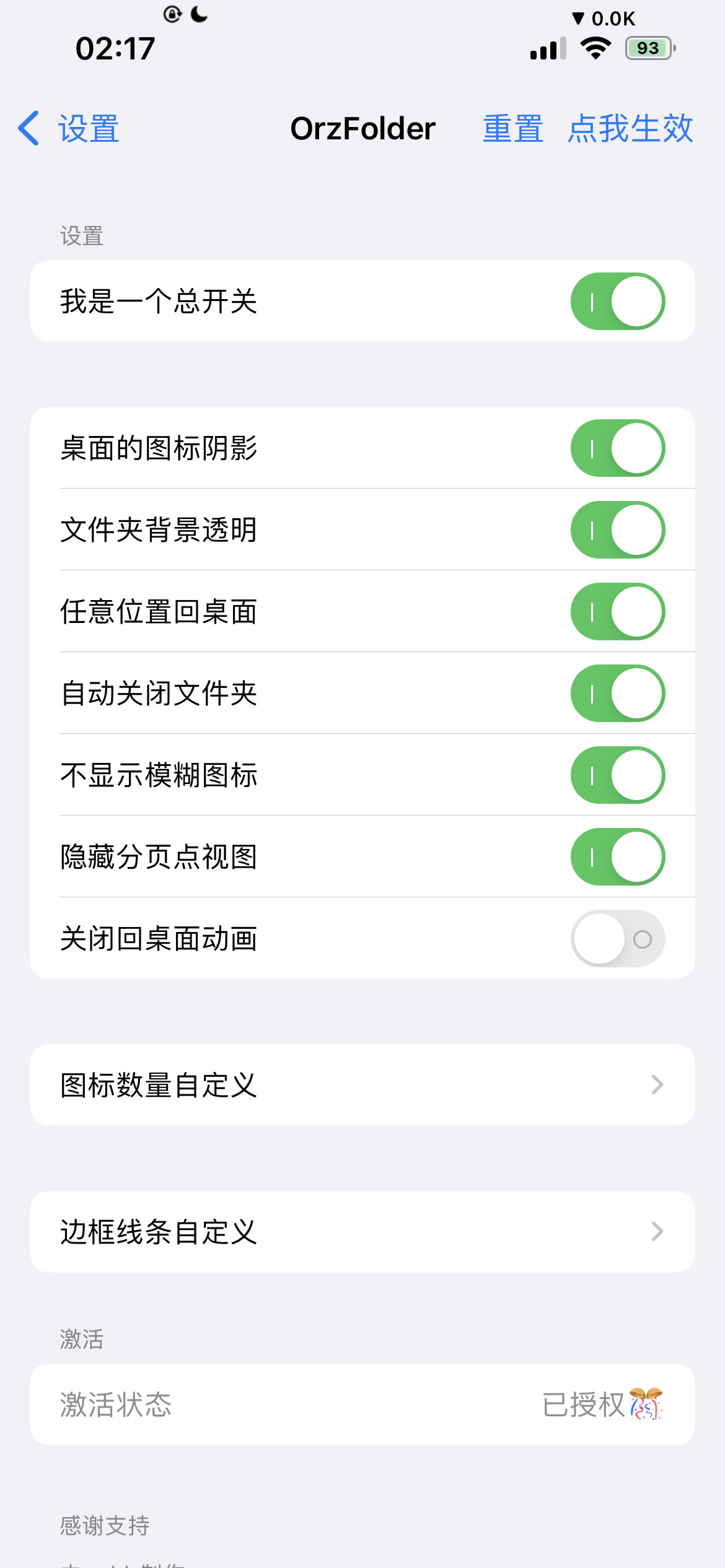The width and height of the screenshot is (725, 1568).
Task: Tap the 重置 reset button
Action: [x=512, y=129]
